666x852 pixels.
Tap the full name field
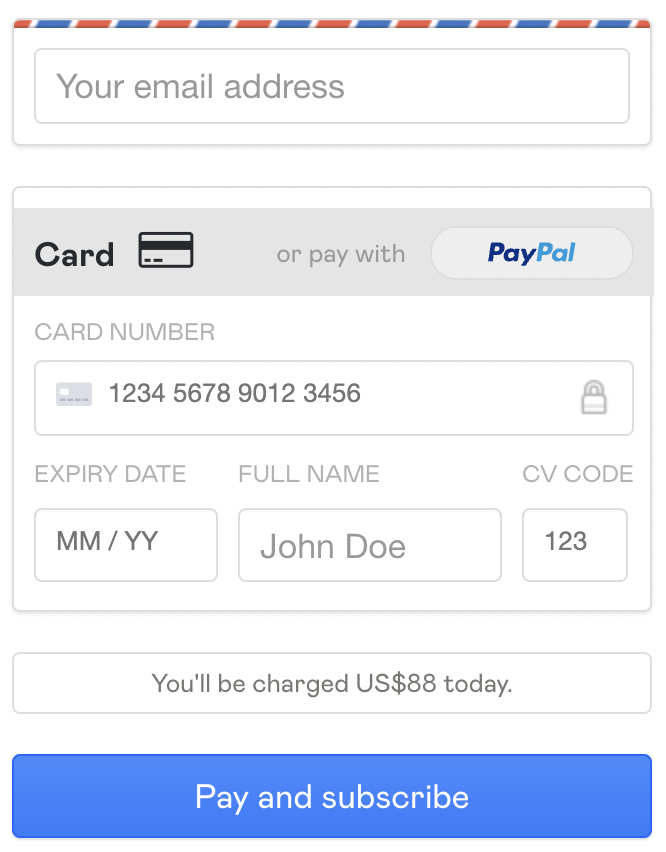369,545
